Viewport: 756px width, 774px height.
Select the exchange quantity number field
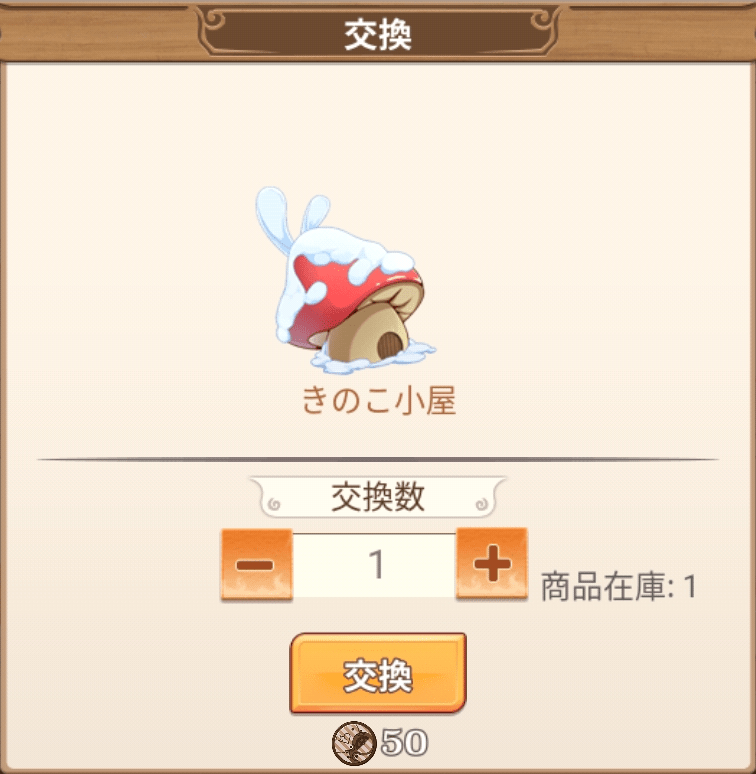click(374, 565)
